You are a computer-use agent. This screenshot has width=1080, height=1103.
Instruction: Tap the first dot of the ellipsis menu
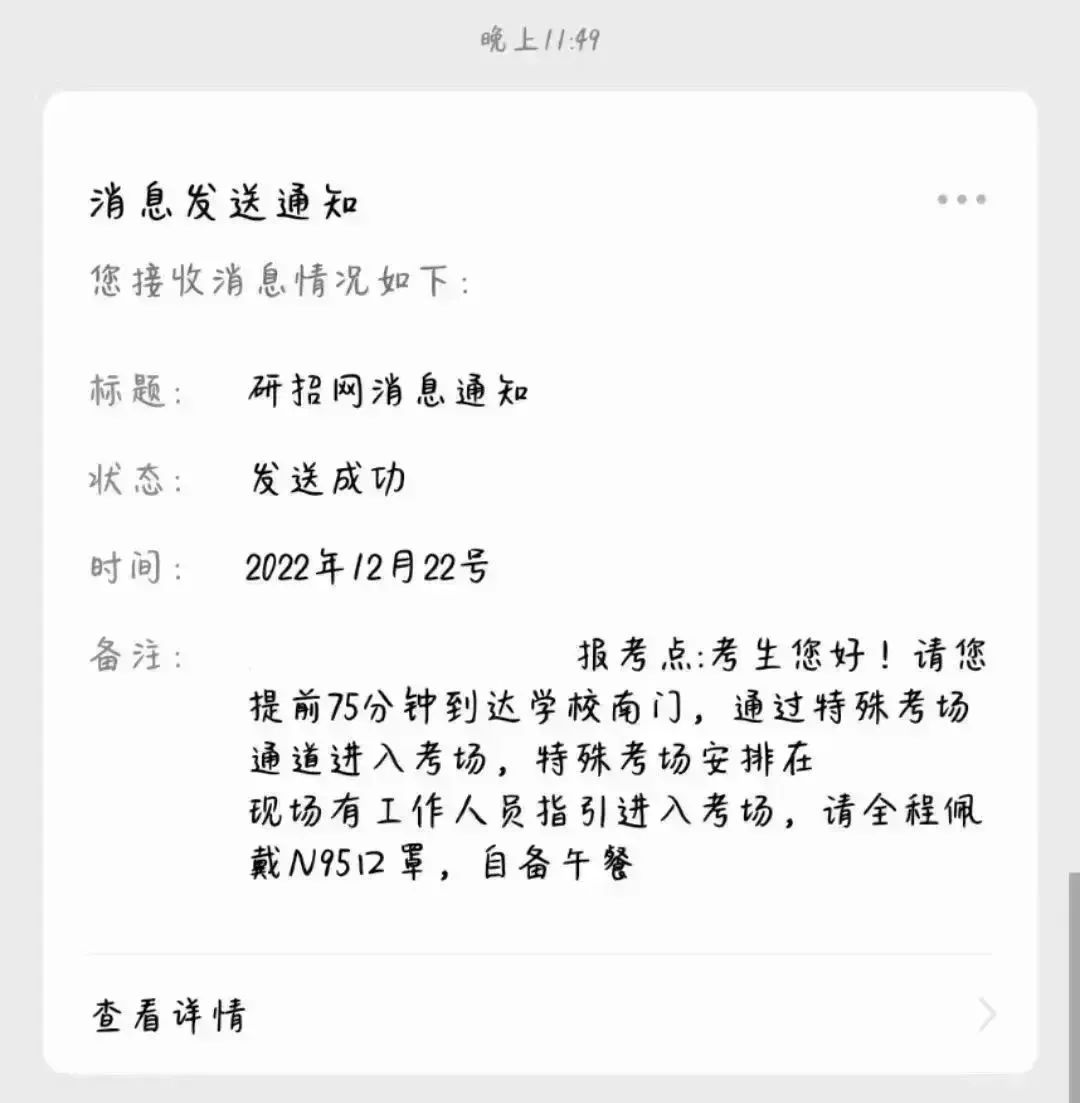[x=942, y=198]
